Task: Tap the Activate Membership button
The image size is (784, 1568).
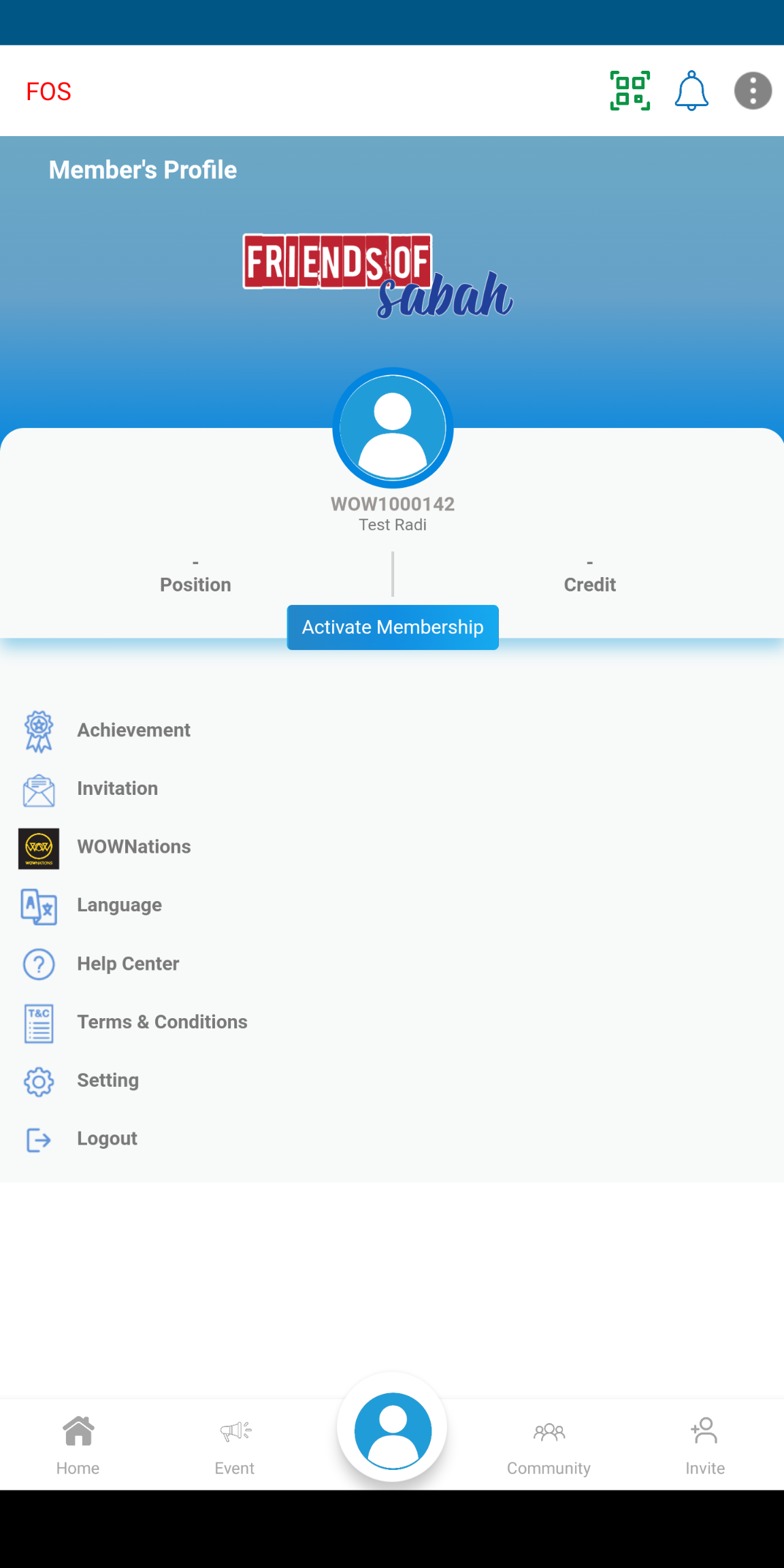Action: click(x=393, y=627)
